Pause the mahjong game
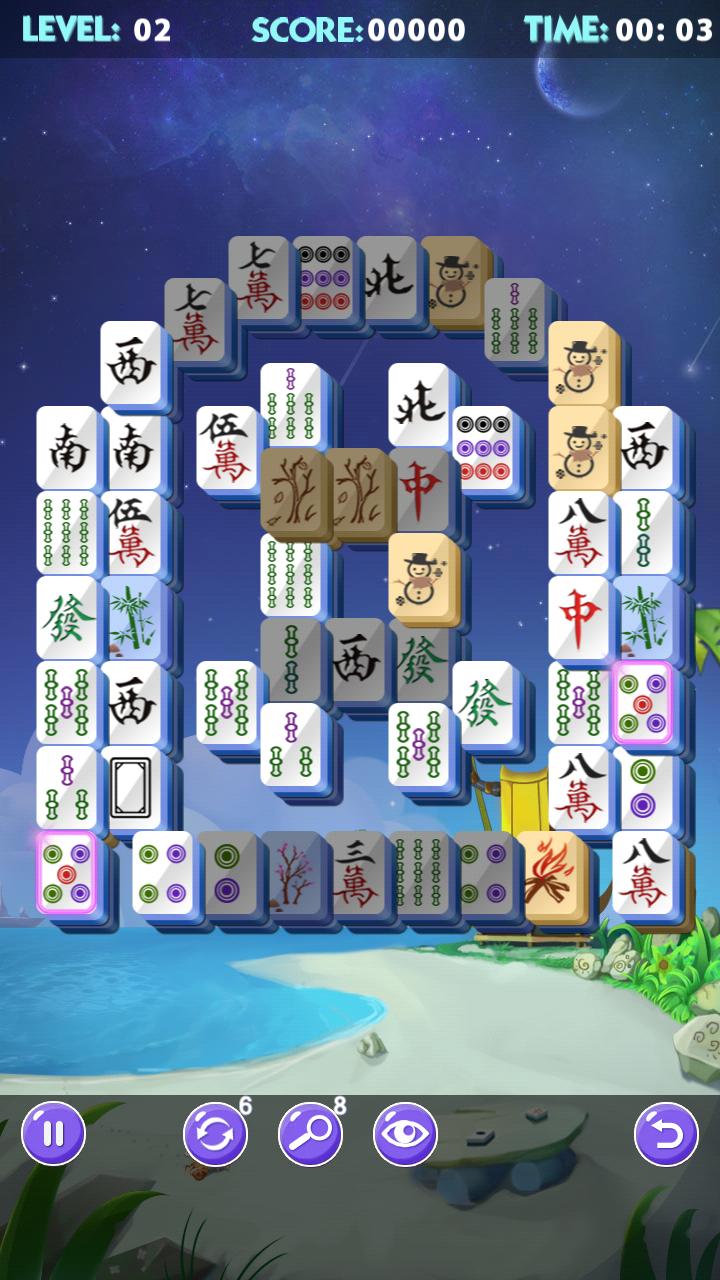 (x=53, y=1134)
